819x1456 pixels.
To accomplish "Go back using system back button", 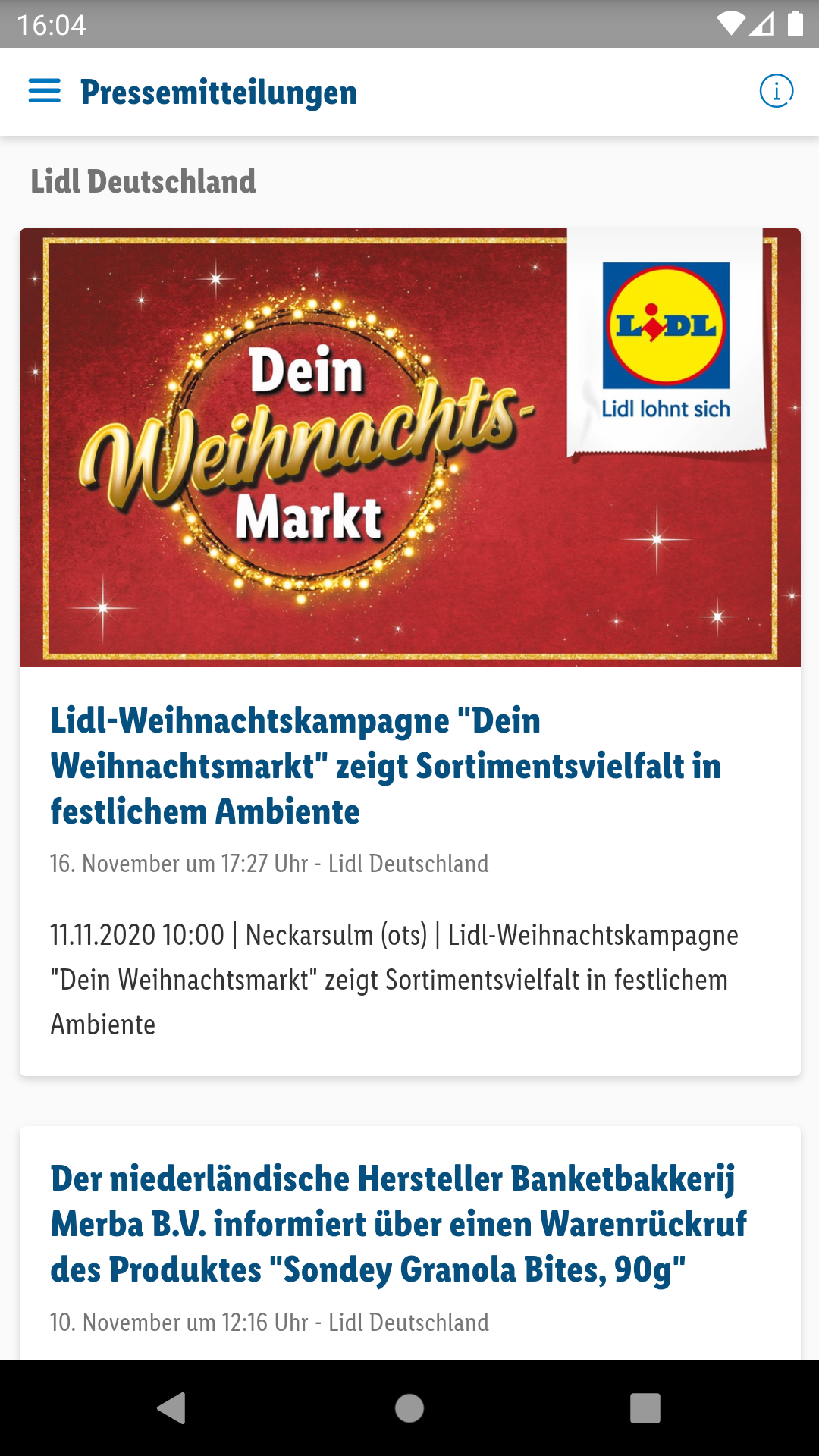I will [172, 1408].
